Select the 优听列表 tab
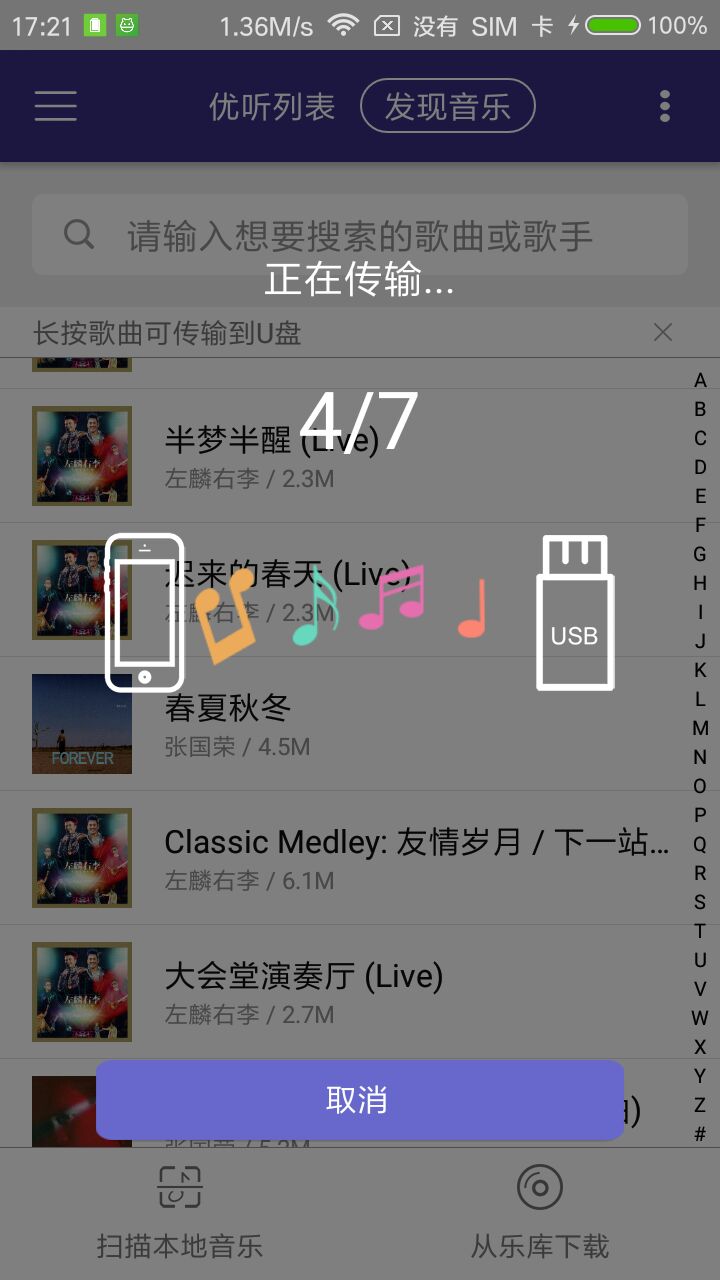Viewport: 720px width, 1280px height. (x=272, y=106)
